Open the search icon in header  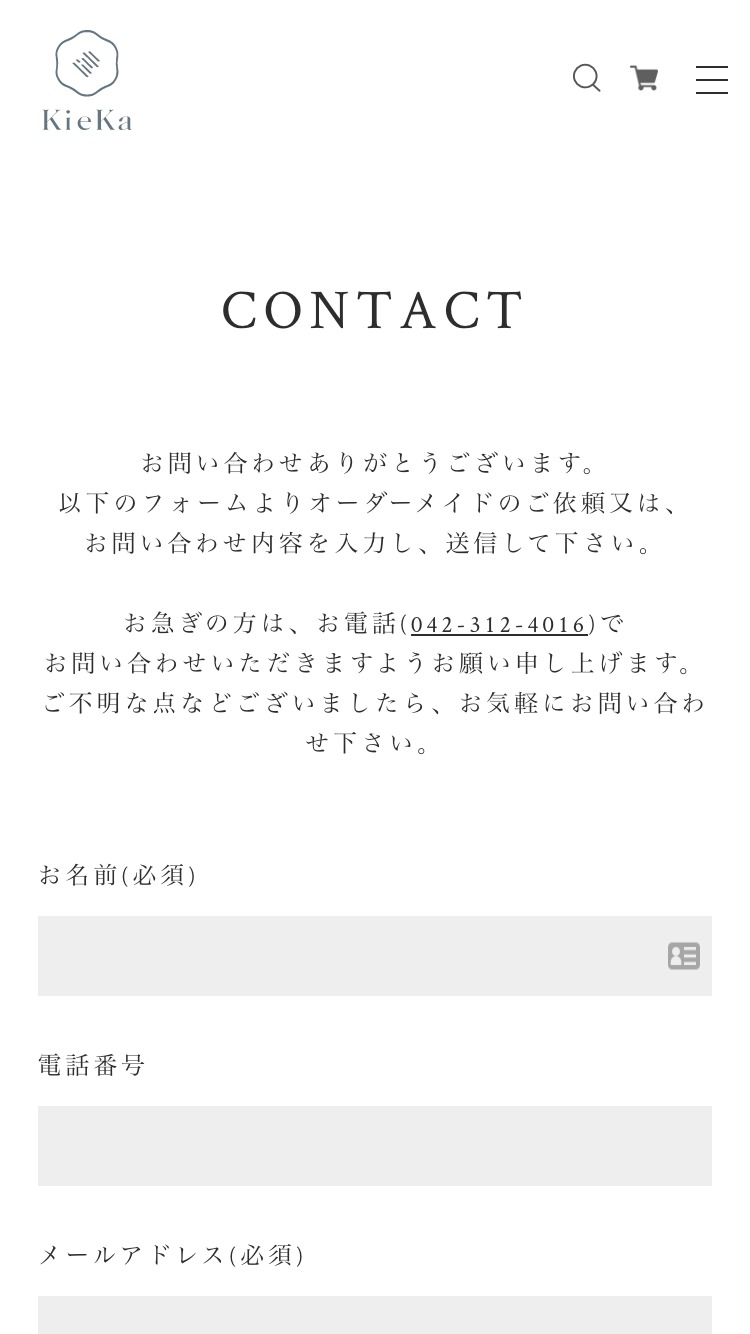click(586, 78)
